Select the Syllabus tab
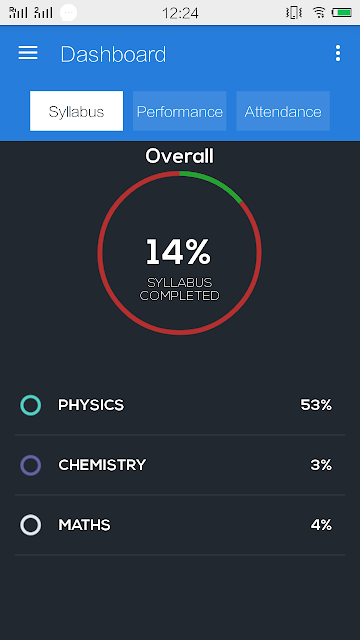The height and width of the screenshot is (640, 360). click(76, 111)
